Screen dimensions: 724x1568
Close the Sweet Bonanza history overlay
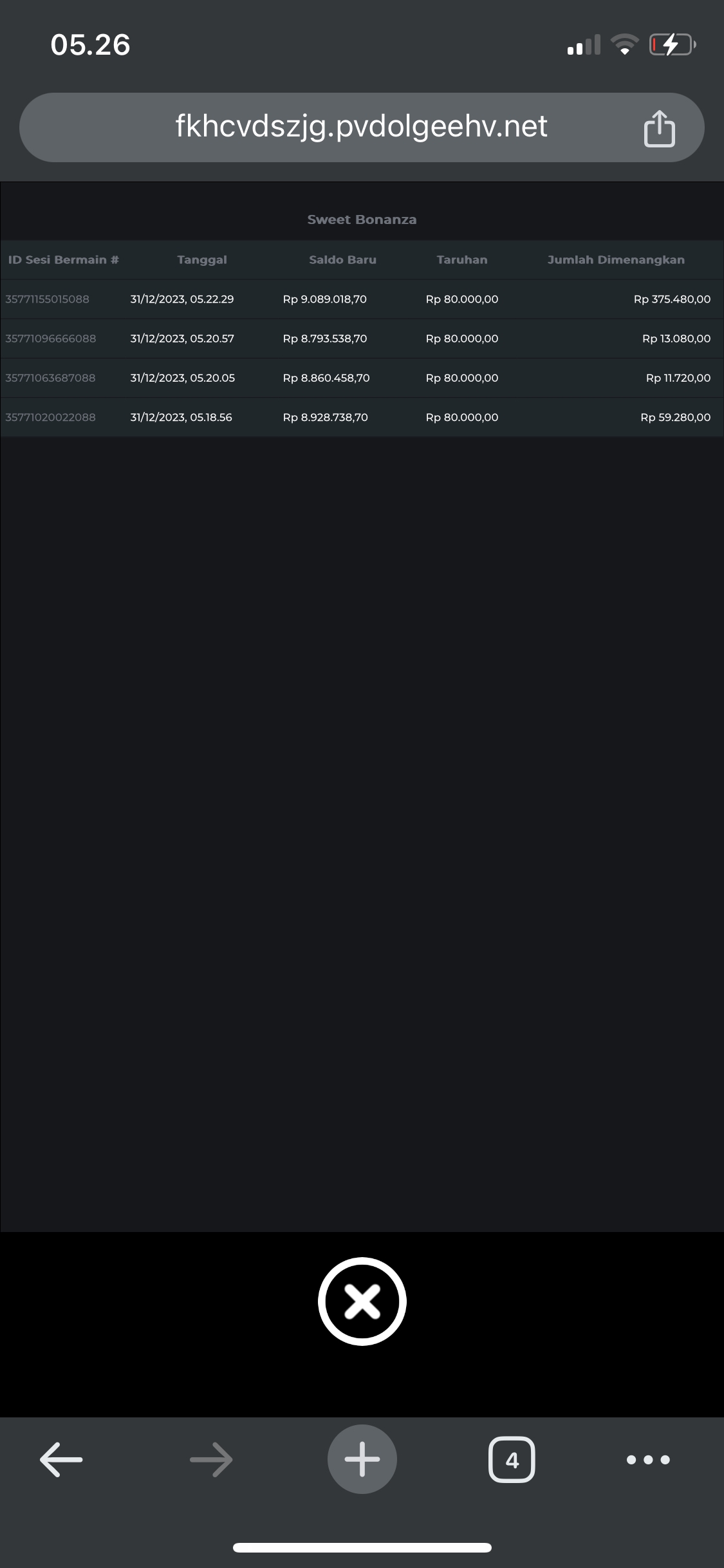pos(362,1301)
